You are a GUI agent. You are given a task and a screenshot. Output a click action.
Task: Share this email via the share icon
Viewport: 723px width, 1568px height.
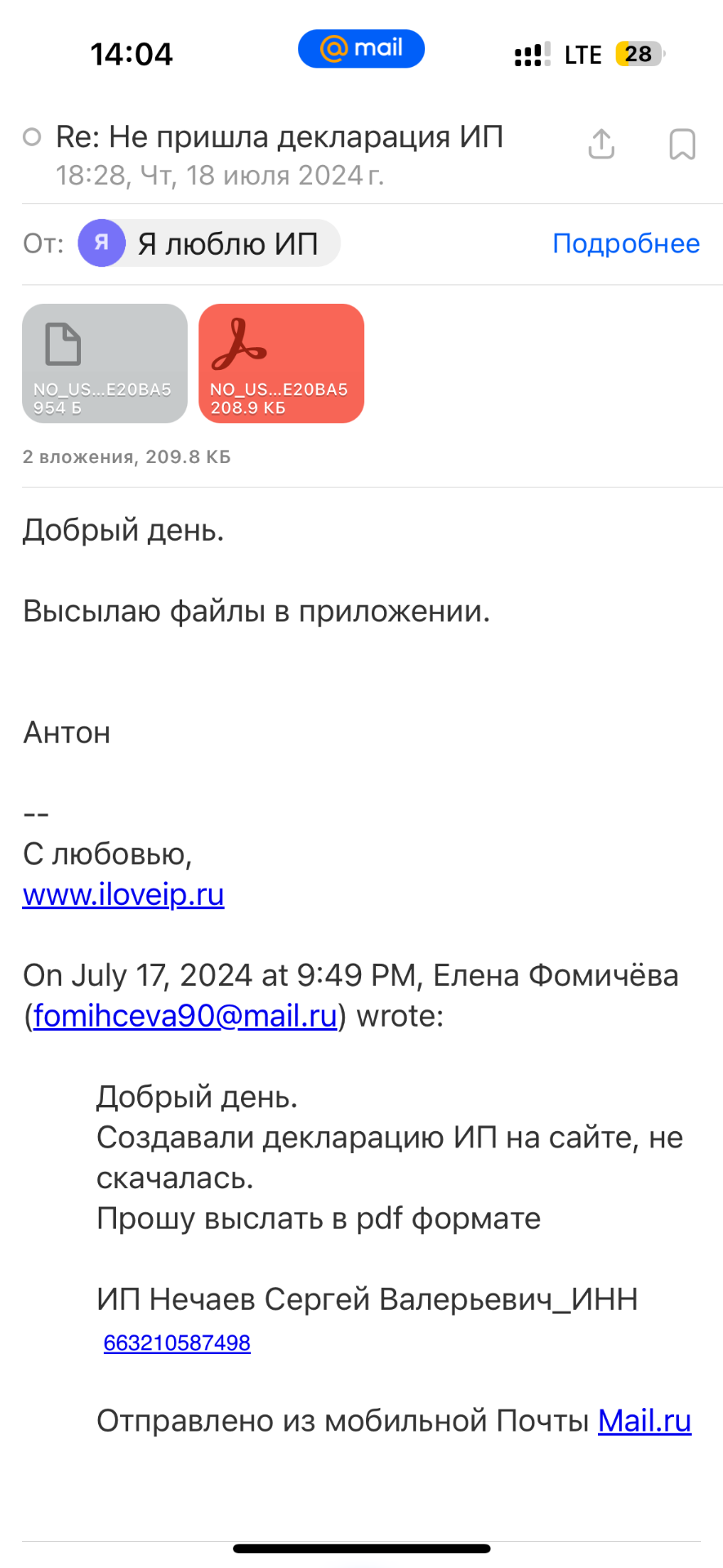[601, 144]
